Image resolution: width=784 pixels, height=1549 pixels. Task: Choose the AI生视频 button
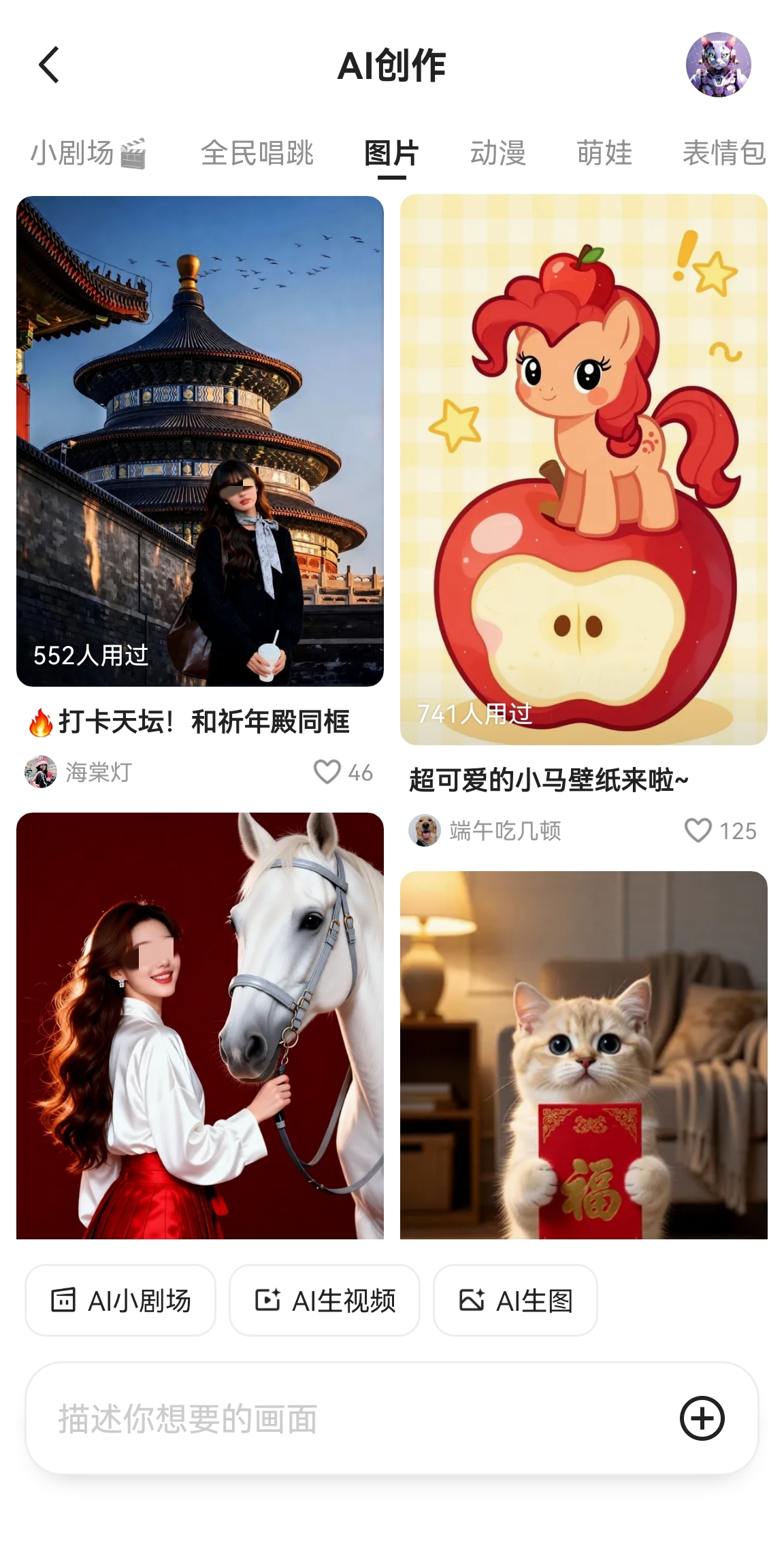[x=325, y=1301]
